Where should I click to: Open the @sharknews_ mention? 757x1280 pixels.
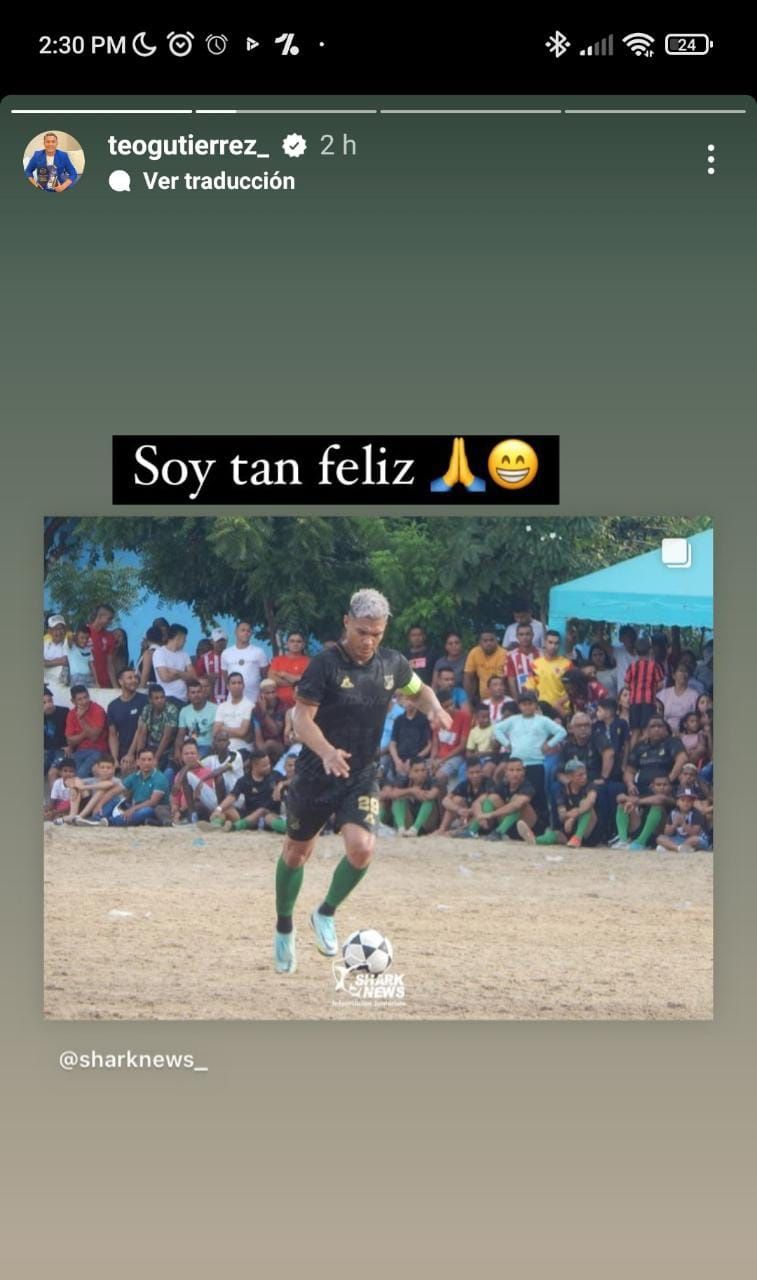click(133, 1060)
